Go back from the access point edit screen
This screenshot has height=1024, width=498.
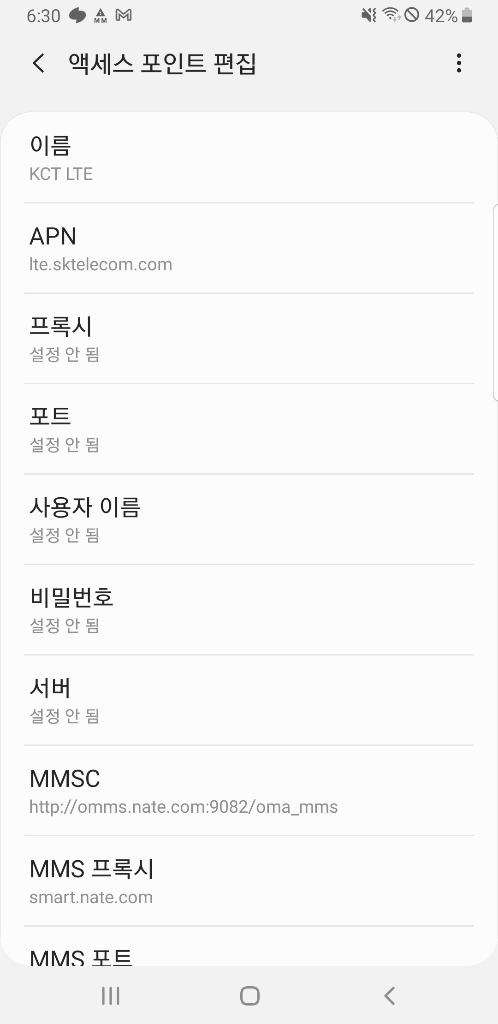point(39,63)
